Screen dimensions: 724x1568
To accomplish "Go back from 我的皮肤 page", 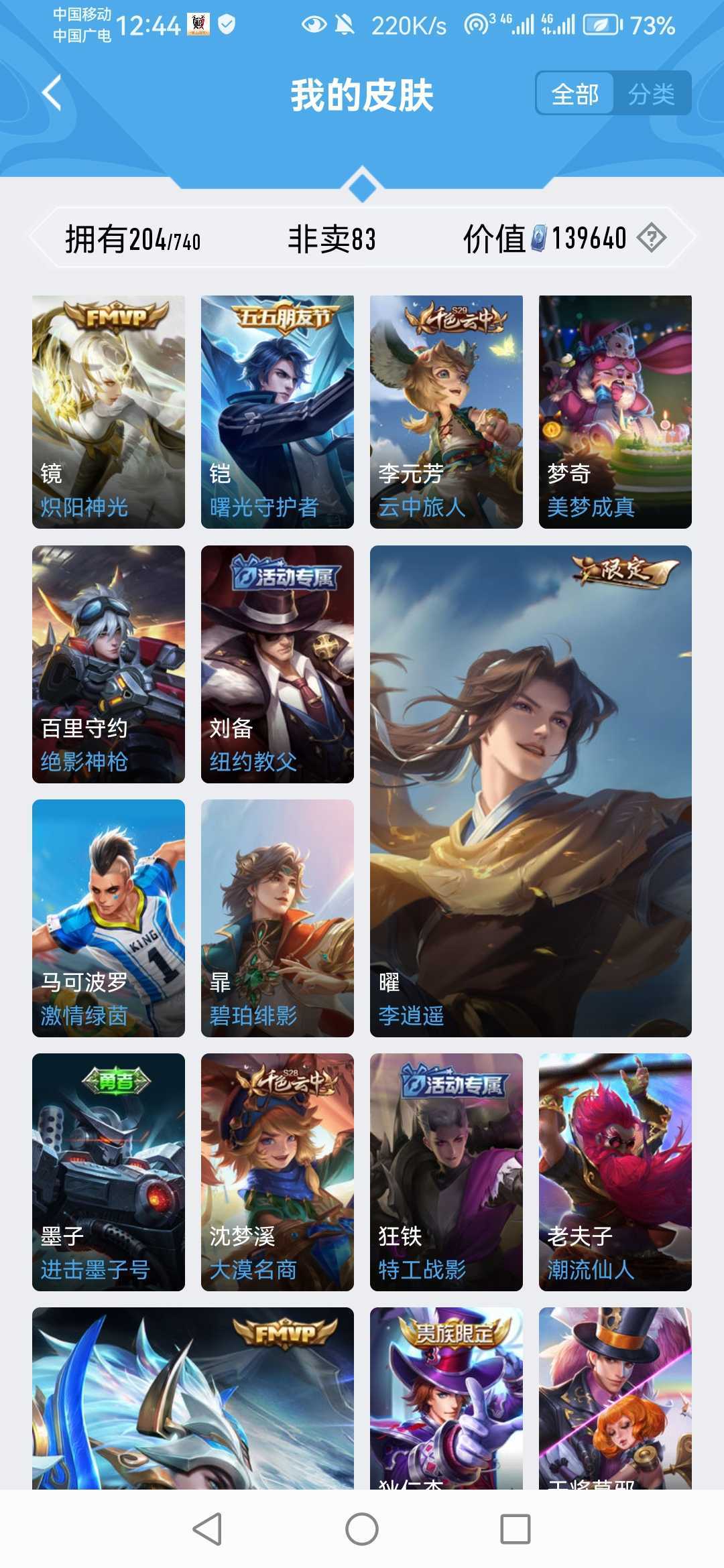I will [x=52, y=93].
